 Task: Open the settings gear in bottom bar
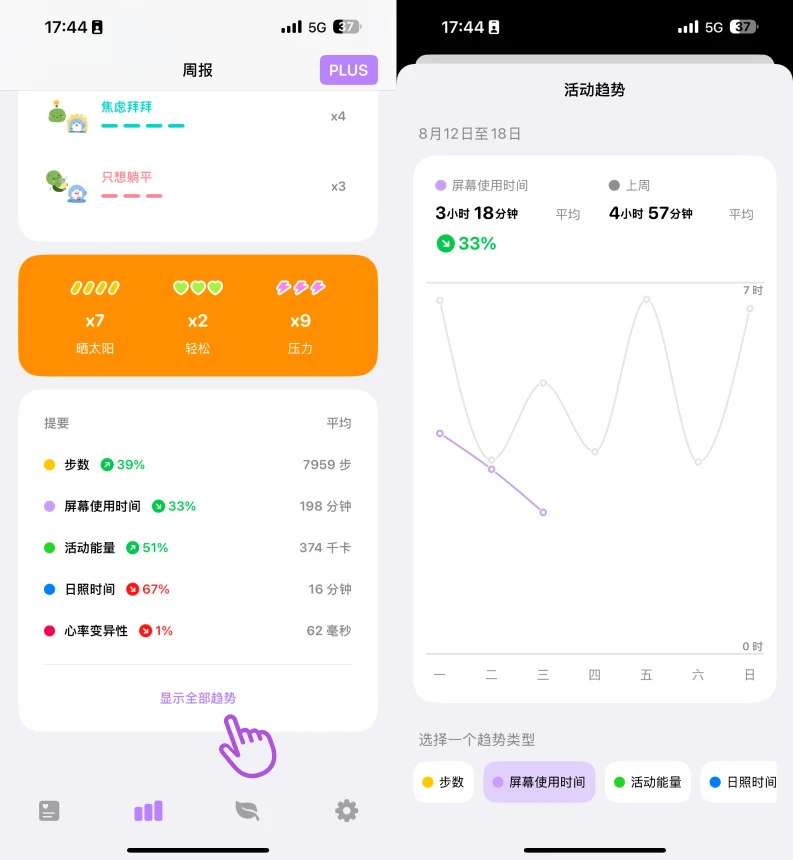pos(346,811)
